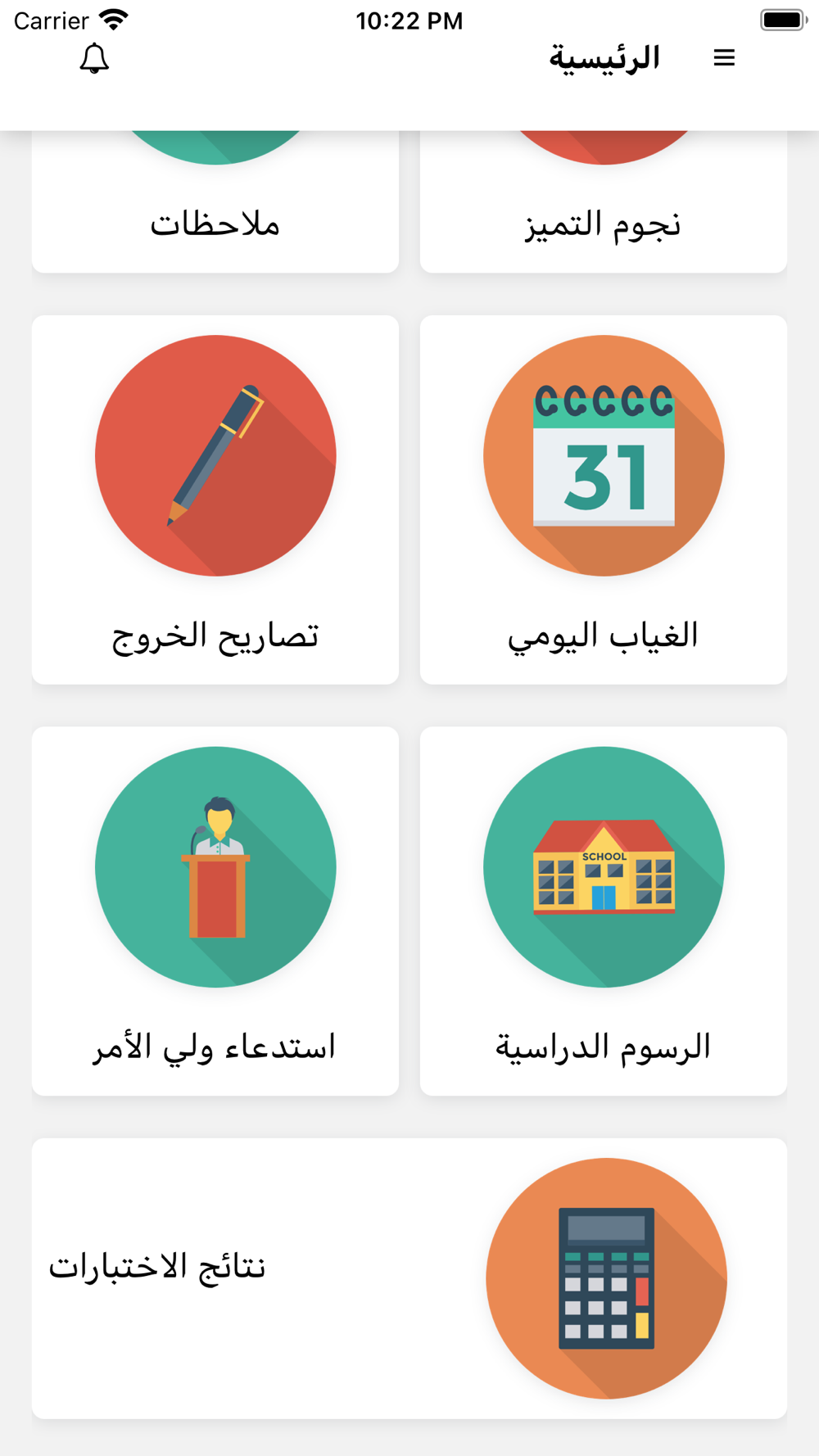Open the notifications bell
Screen dimensions: 819x1456
click(94, 58)
